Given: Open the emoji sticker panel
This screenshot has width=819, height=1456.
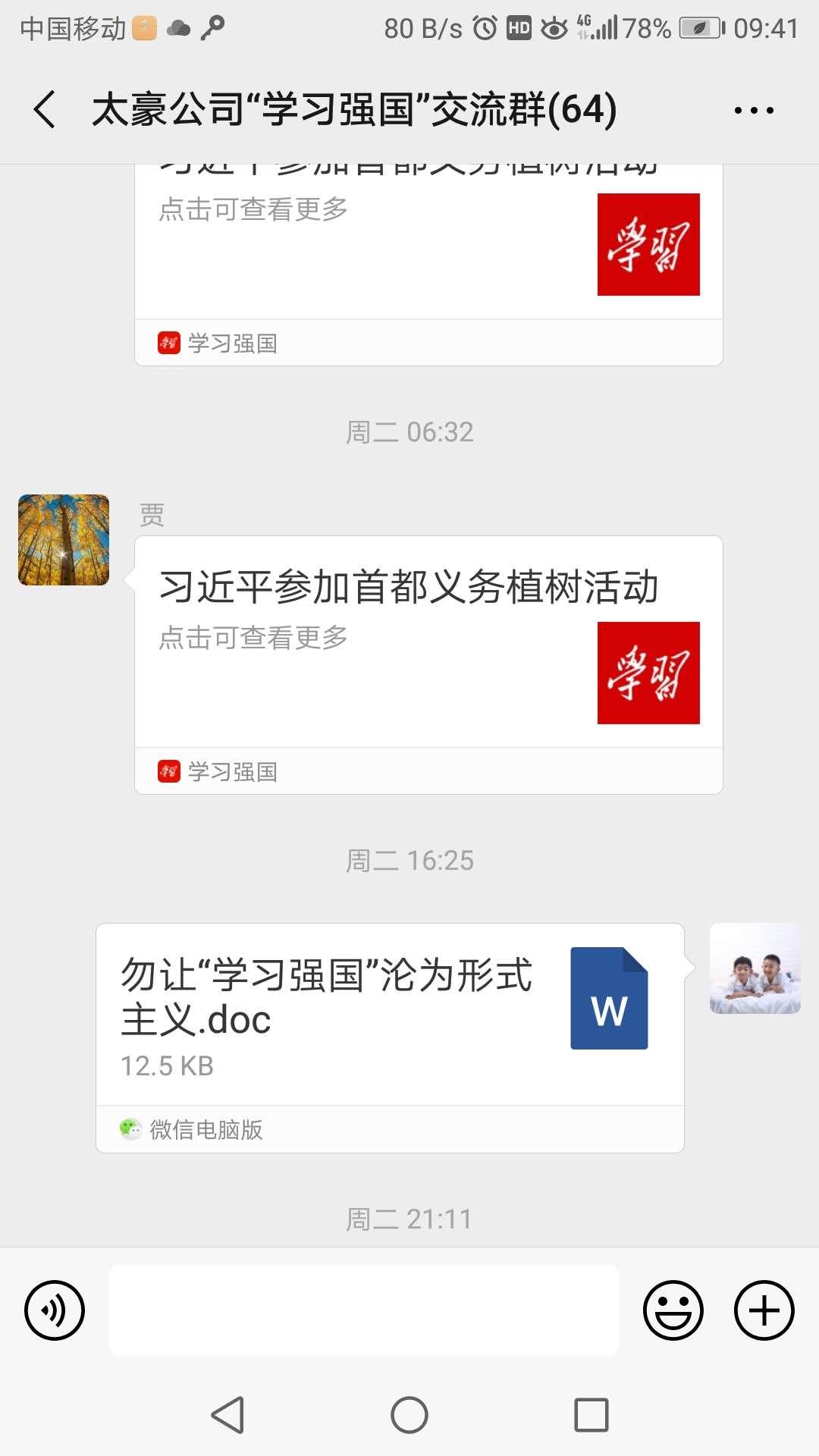Looking at the screenshot, I should point(673,1310).
